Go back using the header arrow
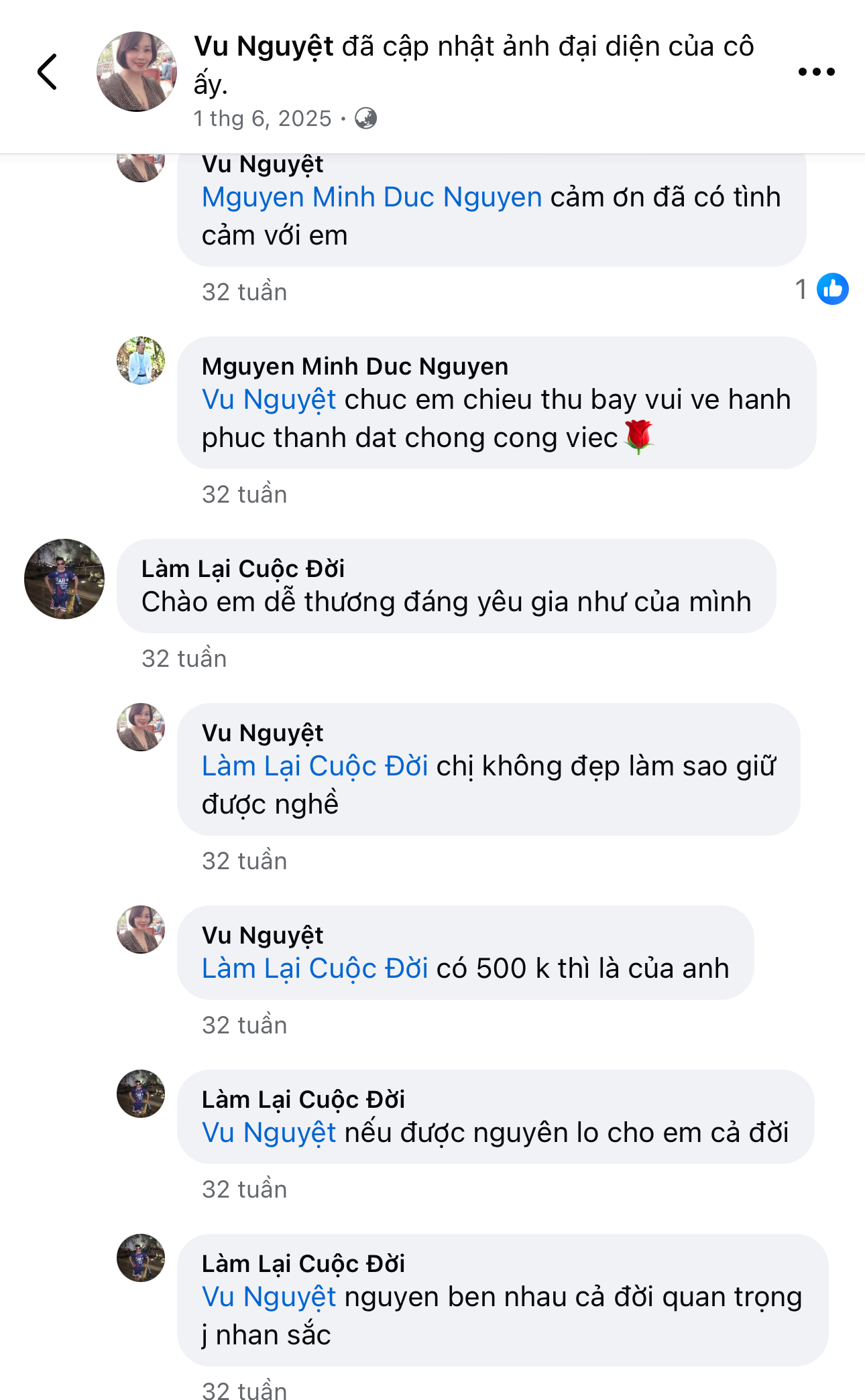This screenshot has height=1400, width=865. point(48,72)
